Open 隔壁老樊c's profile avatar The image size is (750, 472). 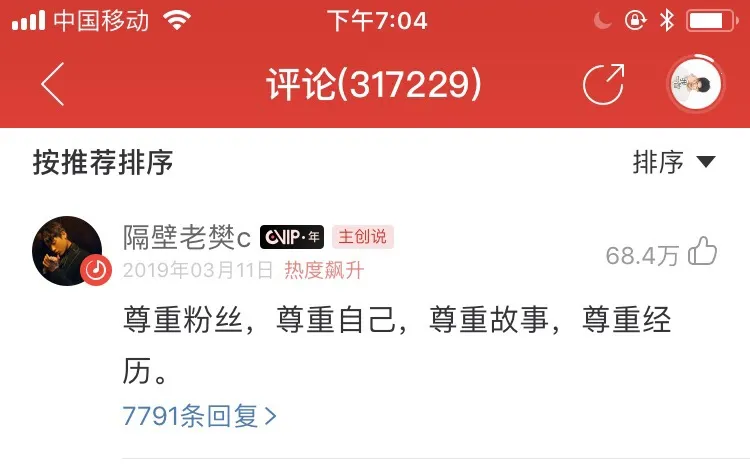[x=67, y=250]
